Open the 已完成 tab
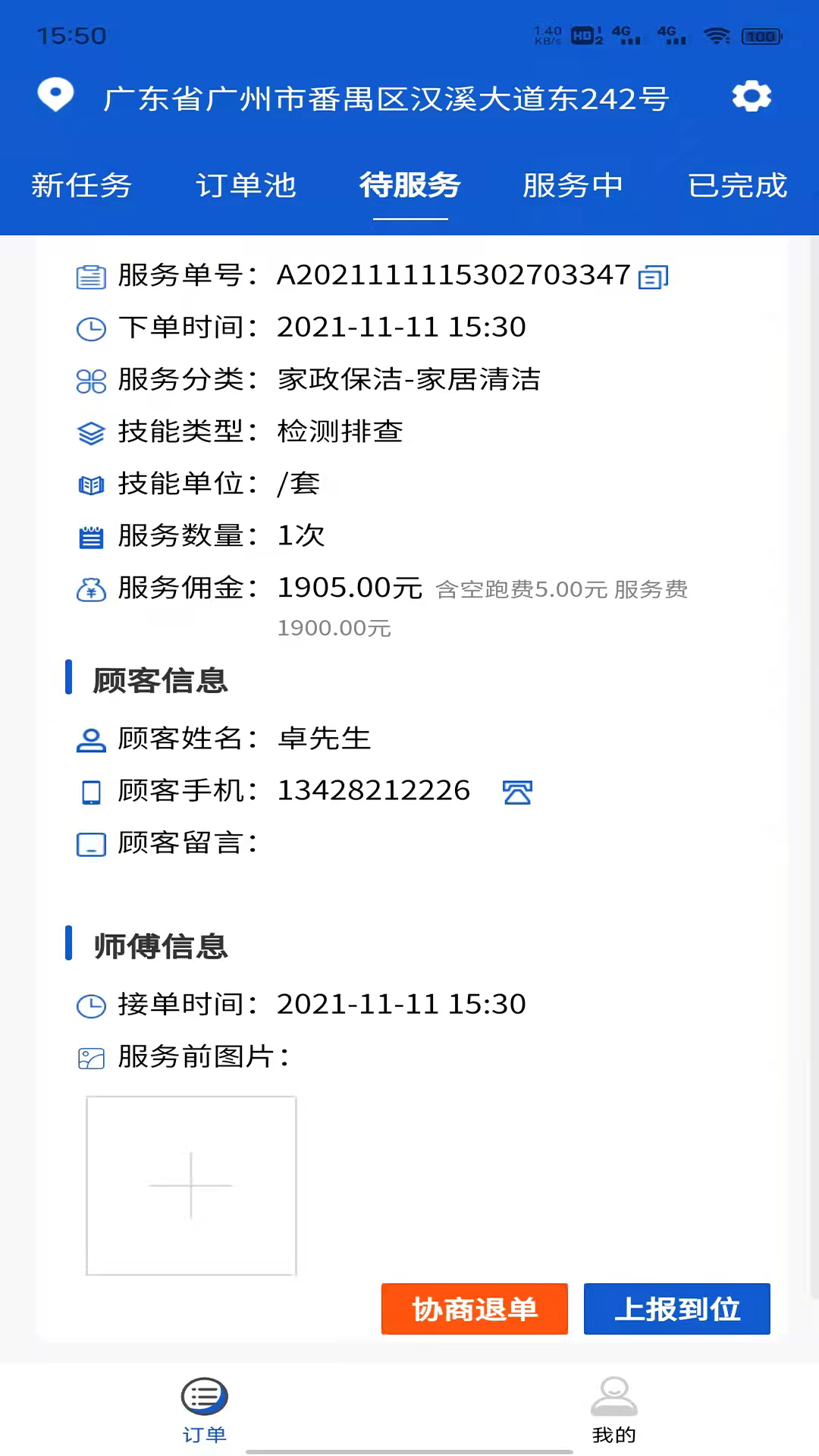Screen dimensions: 819x1456 [x=737, y=186]
